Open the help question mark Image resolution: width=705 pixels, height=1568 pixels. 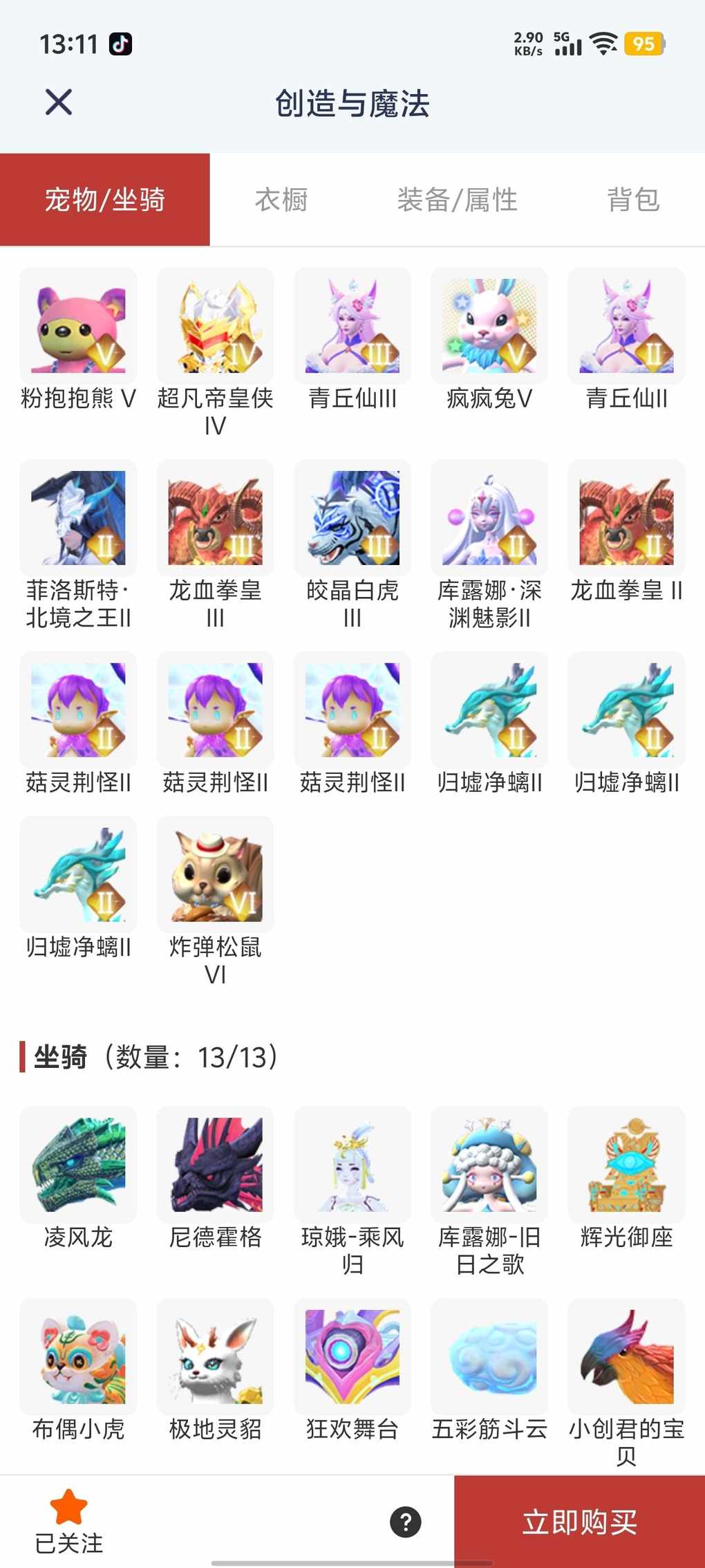click(406, 1522)
